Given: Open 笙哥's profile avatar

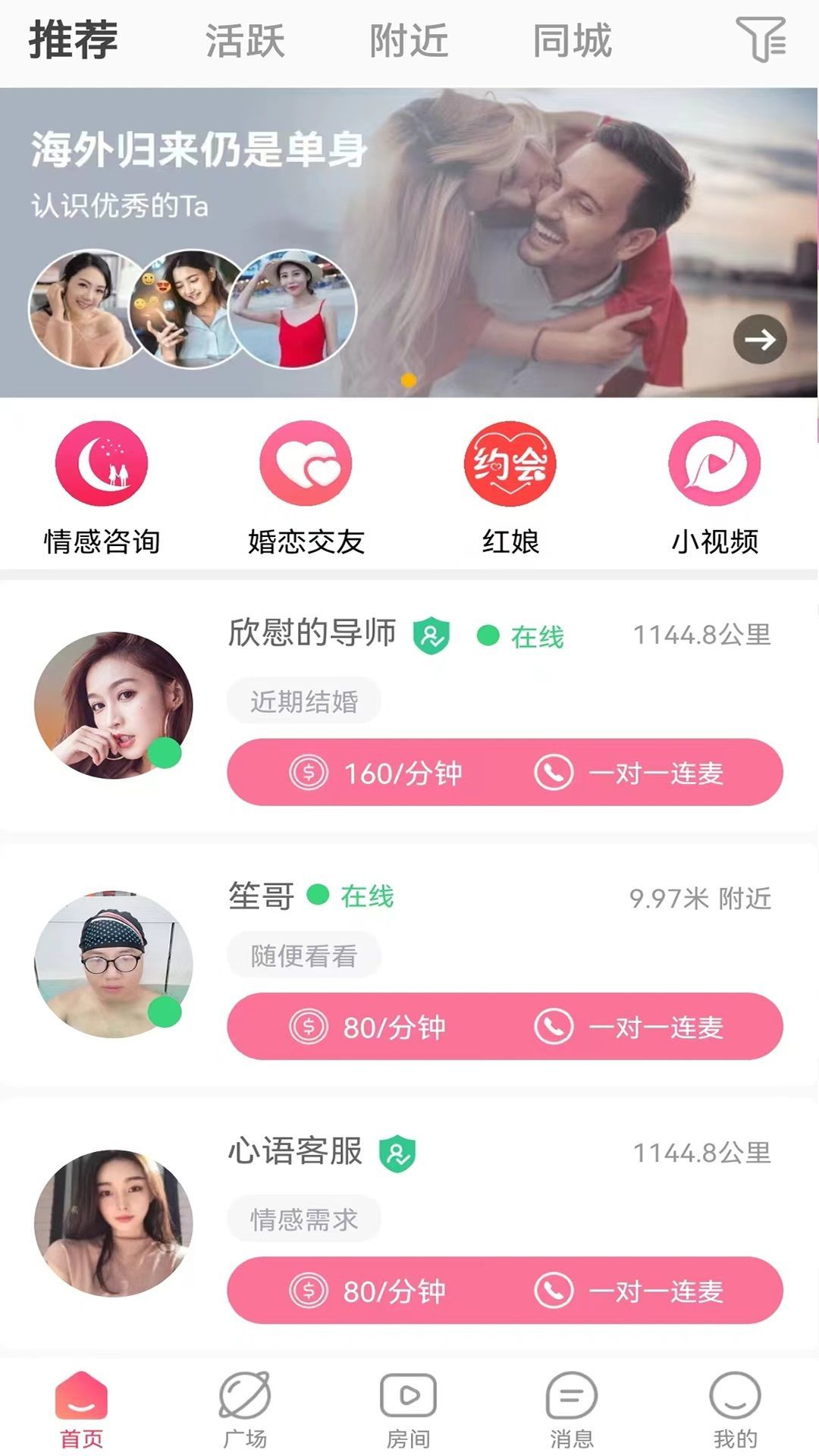Looking at the screenshot, I should pyautogui.click(x=112, y=959).
